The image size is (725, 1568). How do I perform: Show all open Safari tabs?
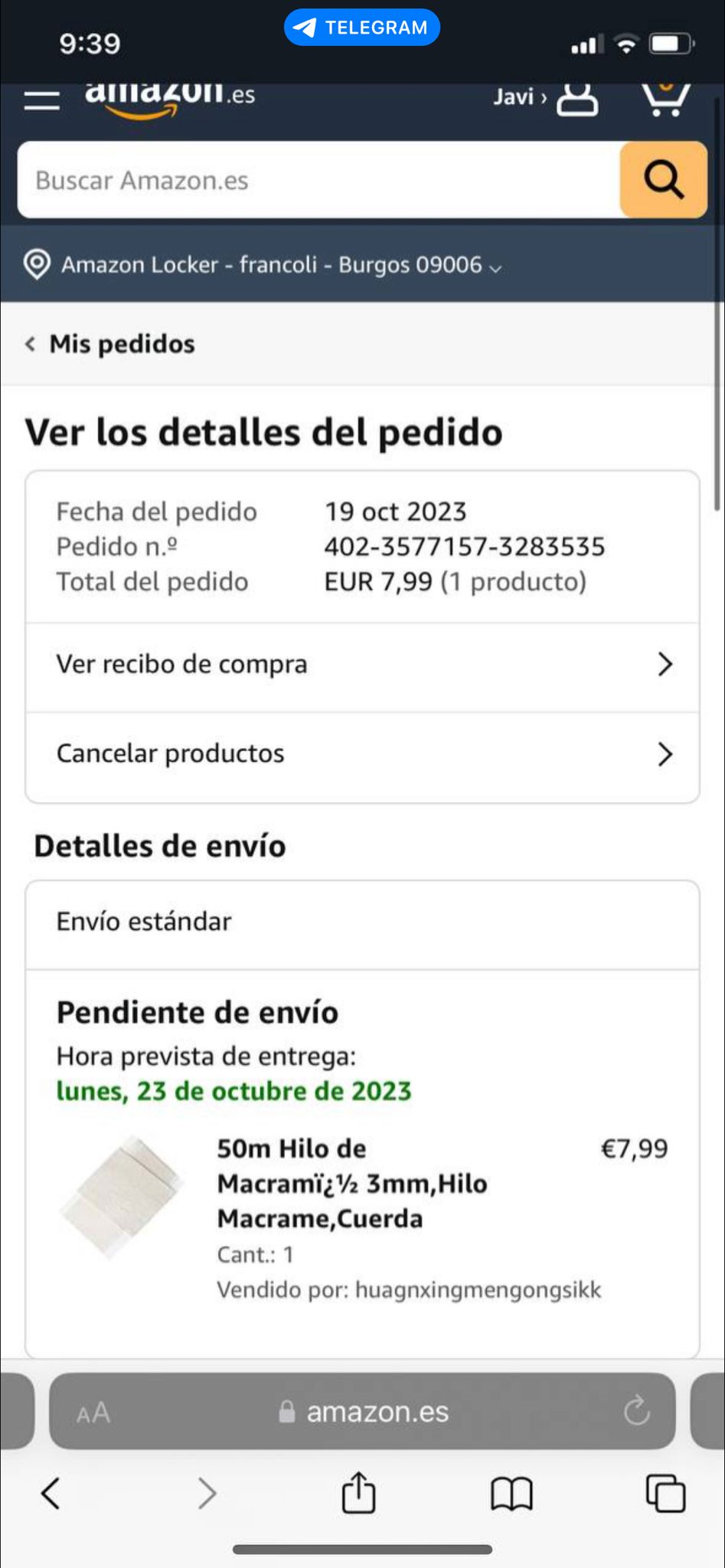[665, 1493]
